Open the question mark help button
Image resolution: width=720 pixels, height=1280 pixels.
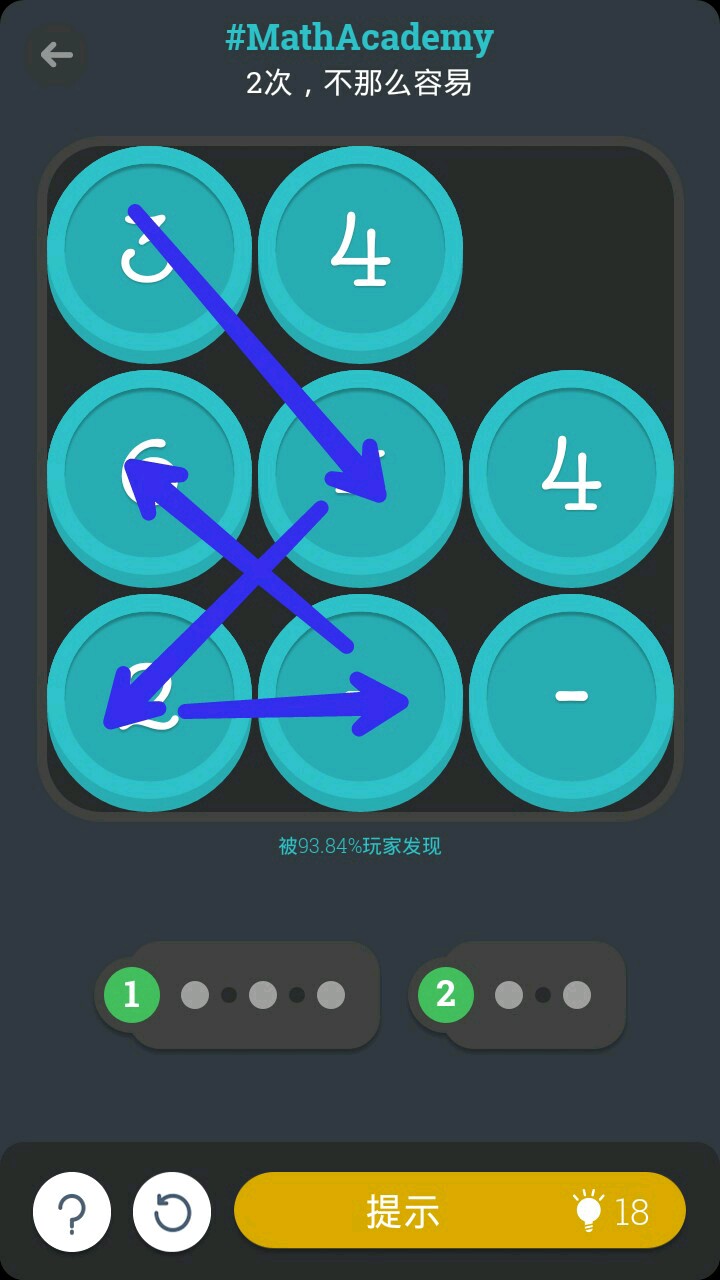click(72, 1212)
